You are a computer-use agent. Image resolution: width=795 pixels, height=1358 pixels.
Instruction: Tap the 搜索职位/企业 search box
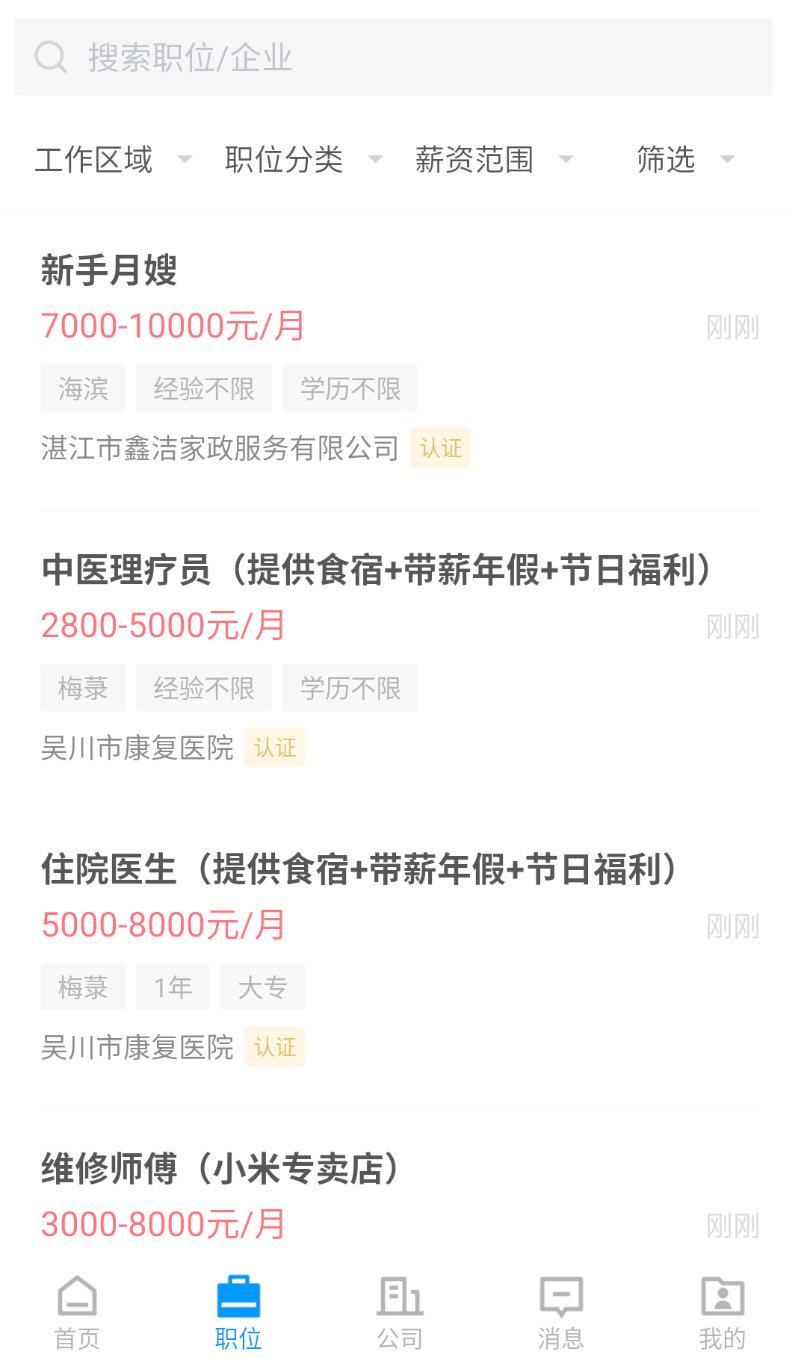pos(393,57)
